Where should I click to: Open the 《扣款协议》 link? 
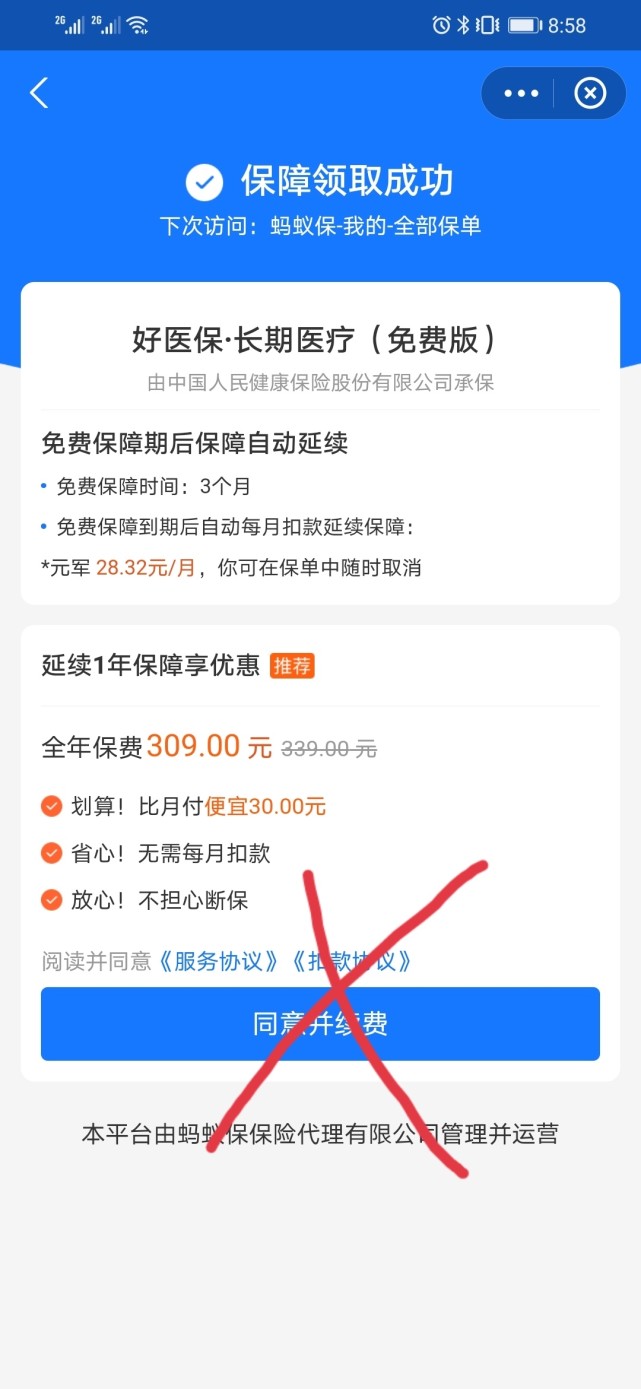[x=352, y=962]
